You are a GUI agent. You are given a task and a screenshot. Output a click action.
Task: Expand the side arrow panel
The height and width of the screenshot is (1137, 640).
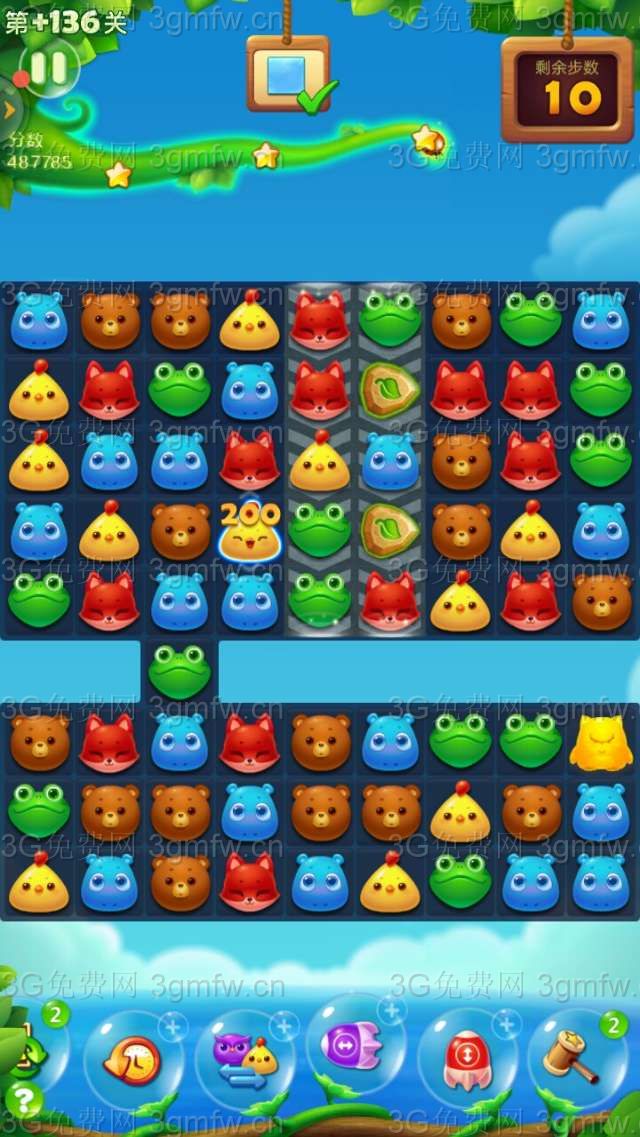9,110
